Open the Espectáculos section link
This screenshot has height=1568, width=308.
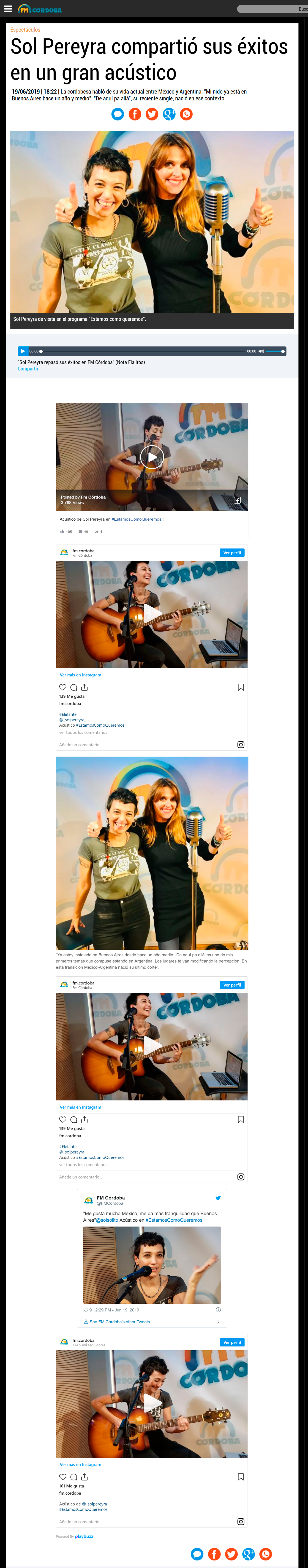[25, 30]
